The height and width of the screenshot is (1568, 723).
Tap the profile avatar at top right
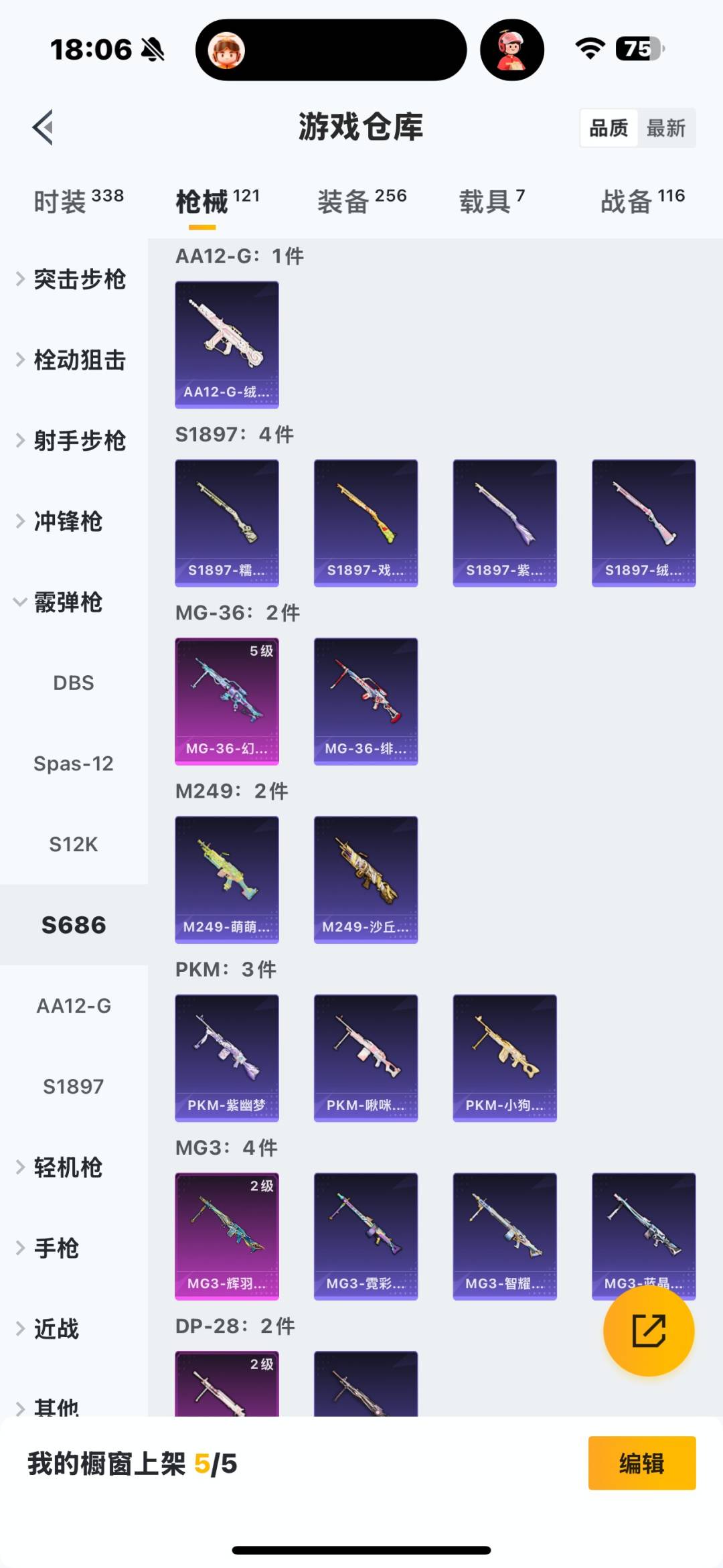(512, 50)
